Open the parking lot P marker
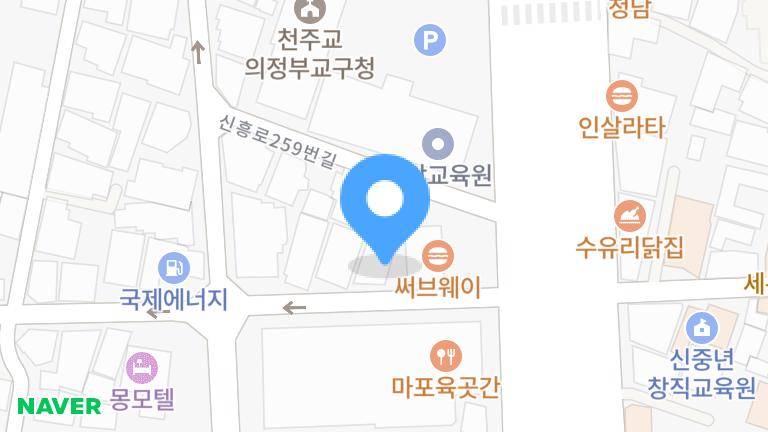The width and height of the screenshot is (768, 432). [430, 41]
